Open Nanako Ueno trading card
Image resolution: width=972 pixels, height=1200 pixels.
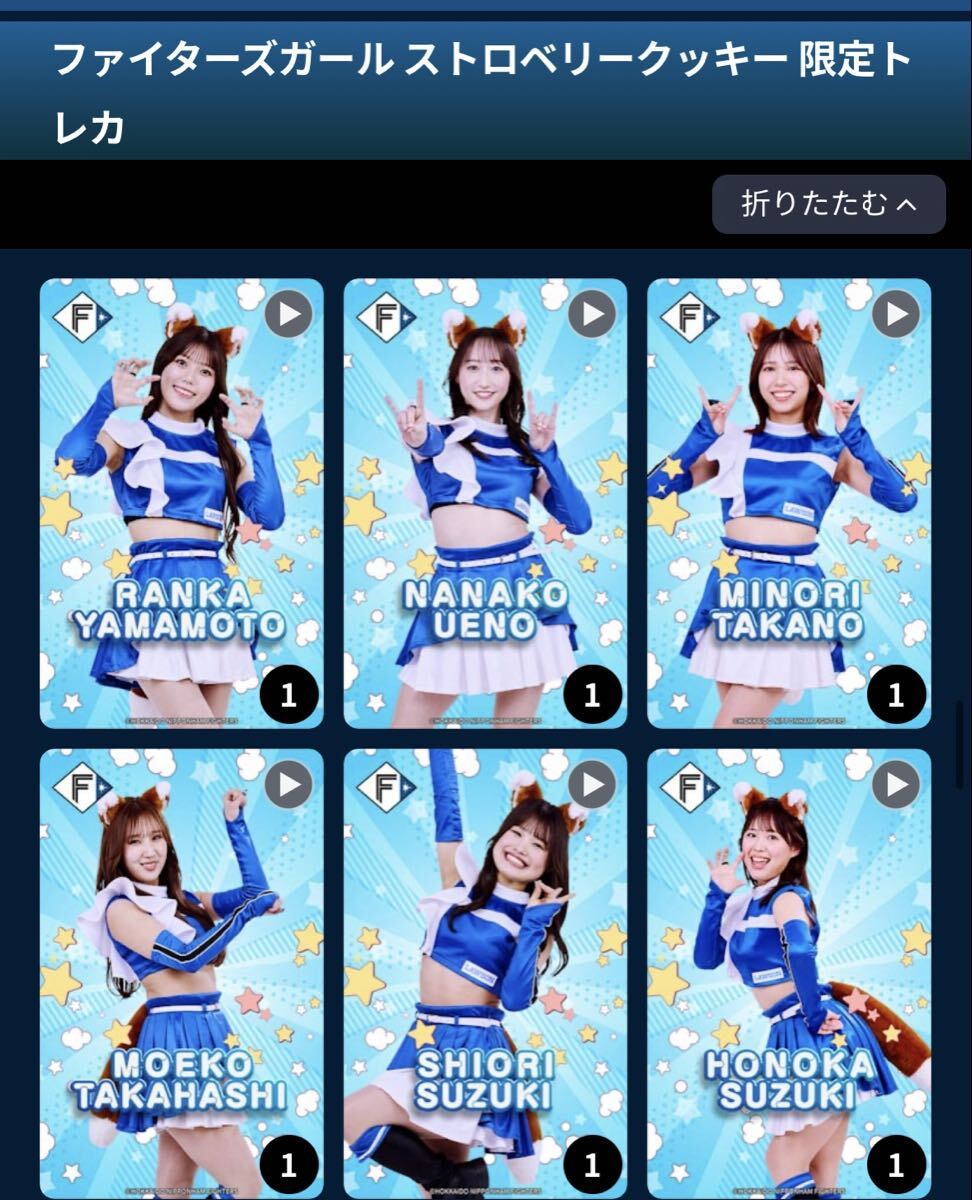(x=485, y=503)
